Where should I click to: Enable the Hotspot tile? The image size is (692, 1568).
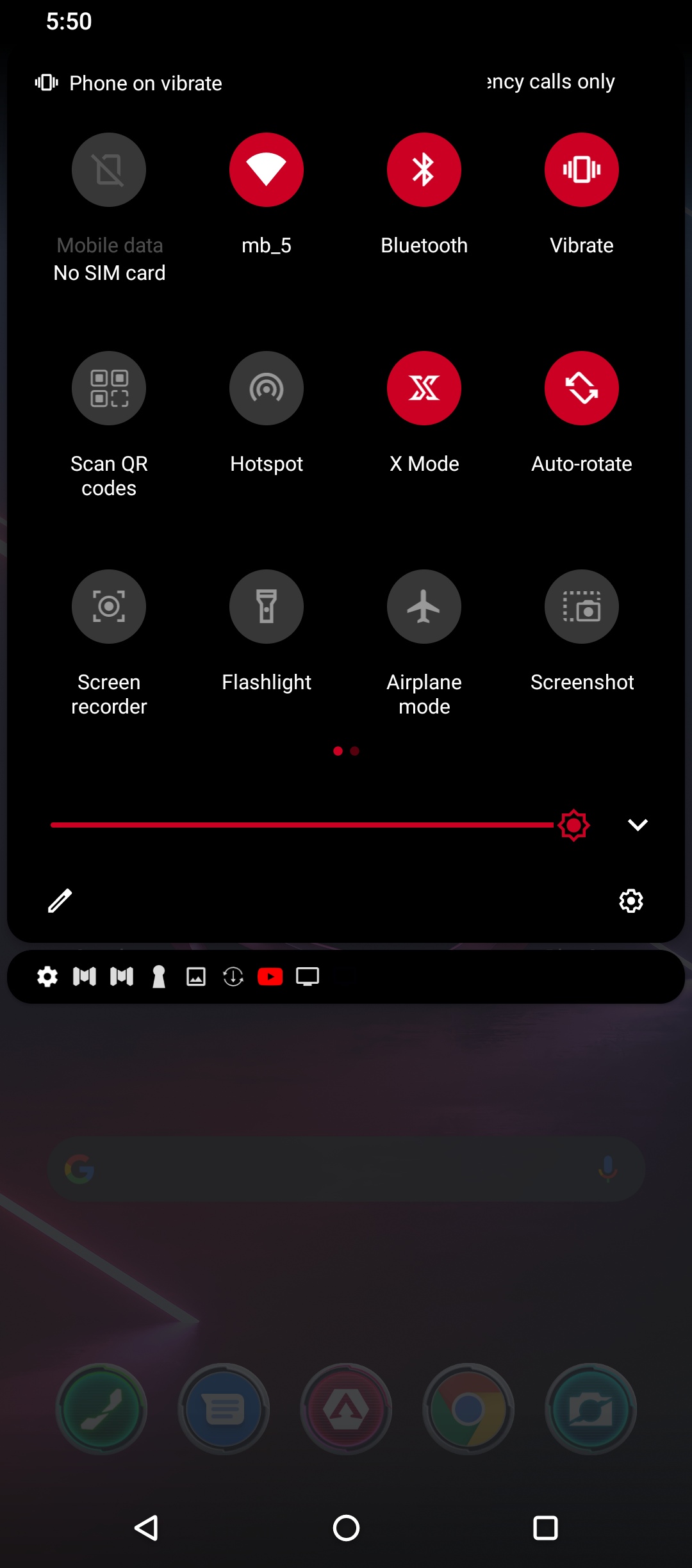coord(266,388)
